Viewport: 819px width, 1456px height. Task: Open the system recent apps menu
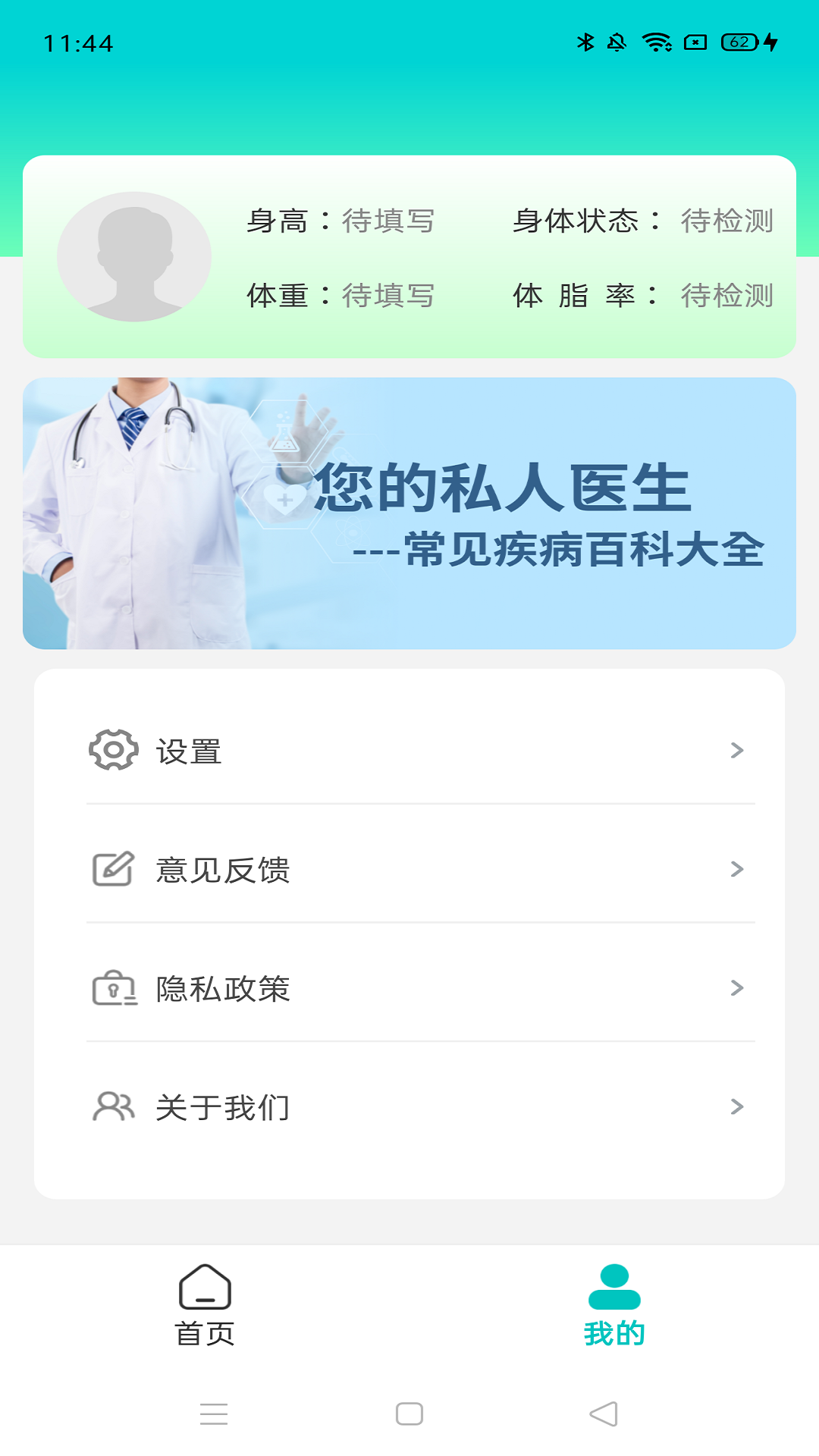214,1414
